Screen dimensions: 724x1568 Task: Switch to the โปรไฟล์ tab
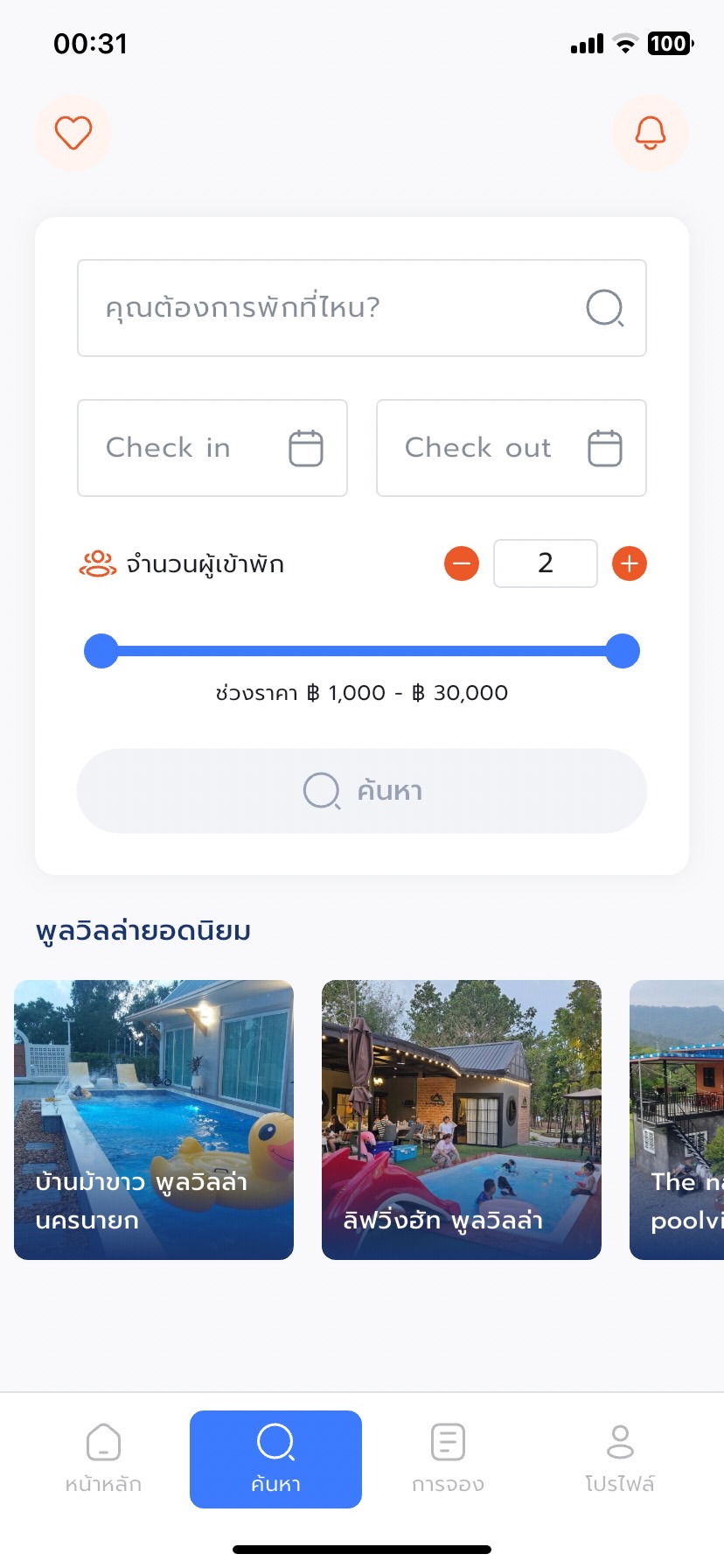[x=620, y=1459]
